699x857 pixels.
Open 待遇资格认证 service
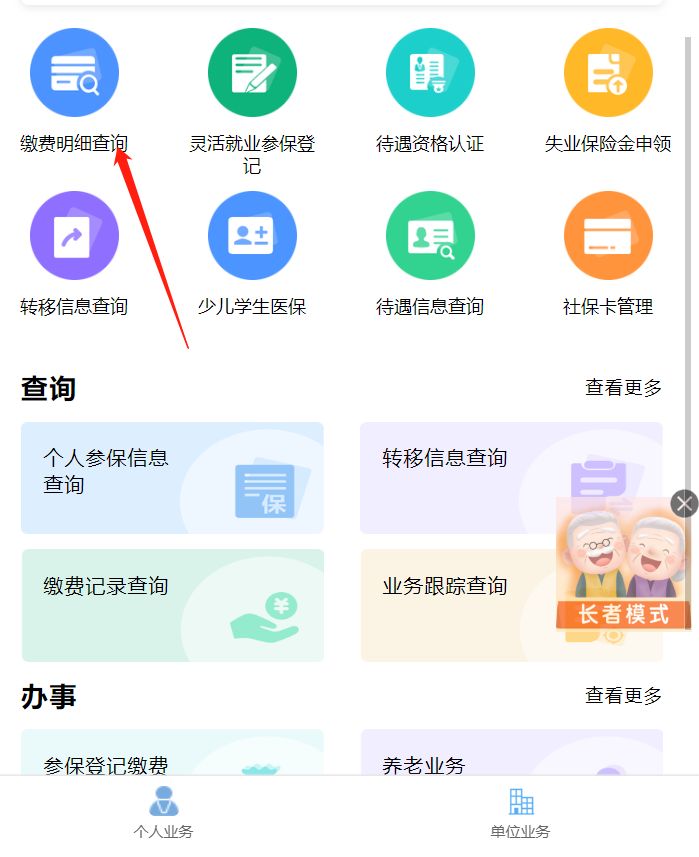coord(430,73)
